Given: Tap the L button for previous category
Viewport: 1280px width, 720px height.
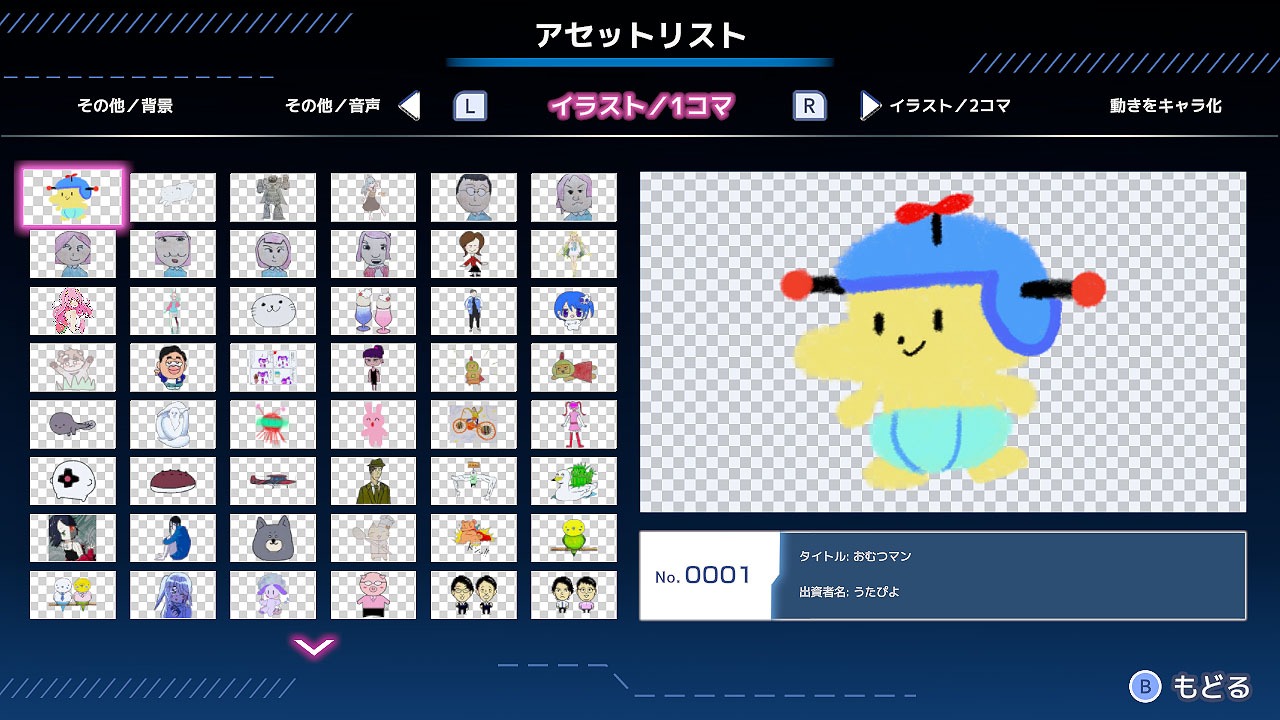Looking at the screenshot, I should click(x=471, y=105).
